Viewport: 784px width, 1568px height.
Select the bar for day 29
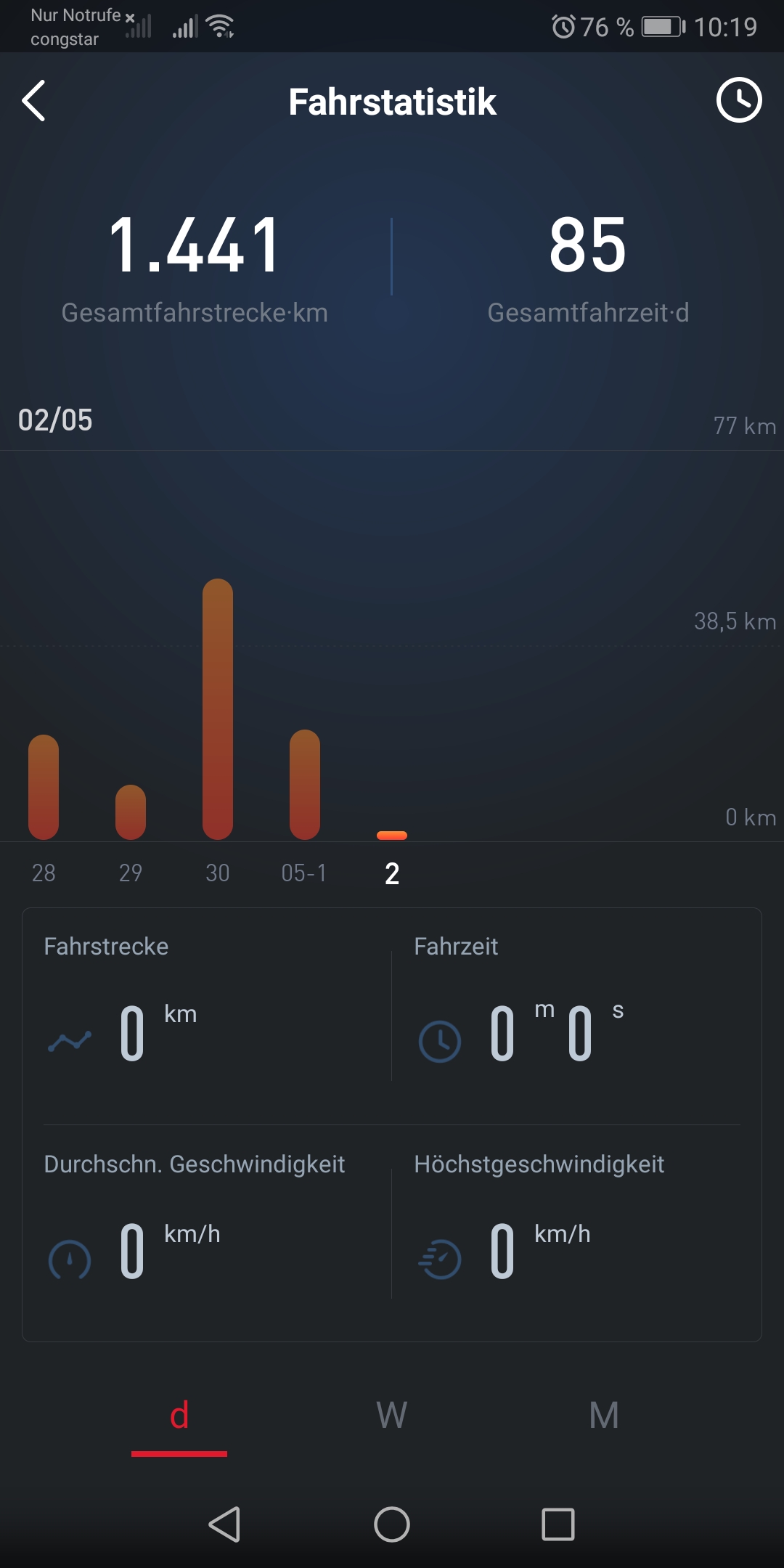[x=131, y=812]
